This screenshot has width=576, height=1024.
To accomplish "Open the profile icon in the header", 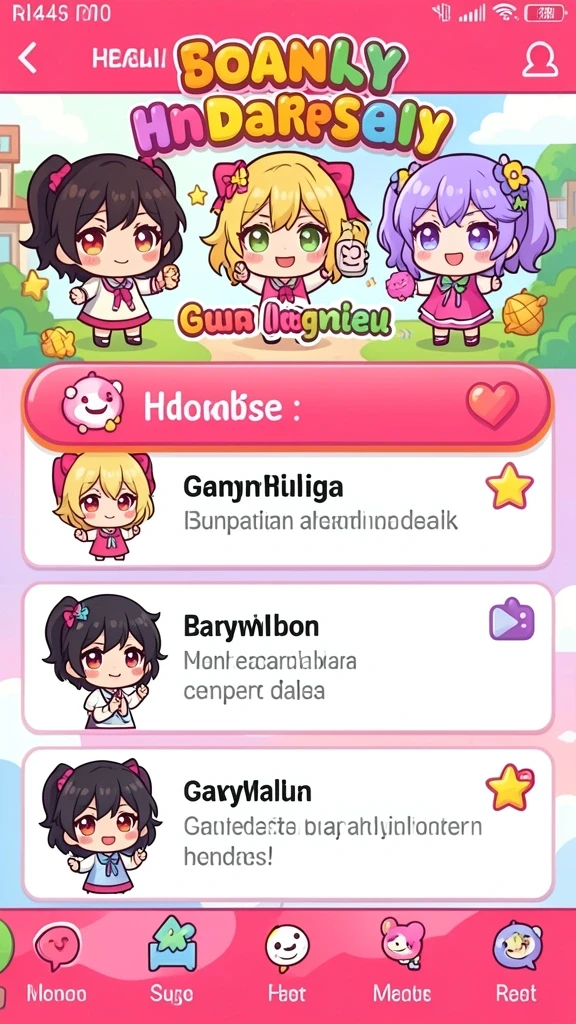I will click(540, 59).
